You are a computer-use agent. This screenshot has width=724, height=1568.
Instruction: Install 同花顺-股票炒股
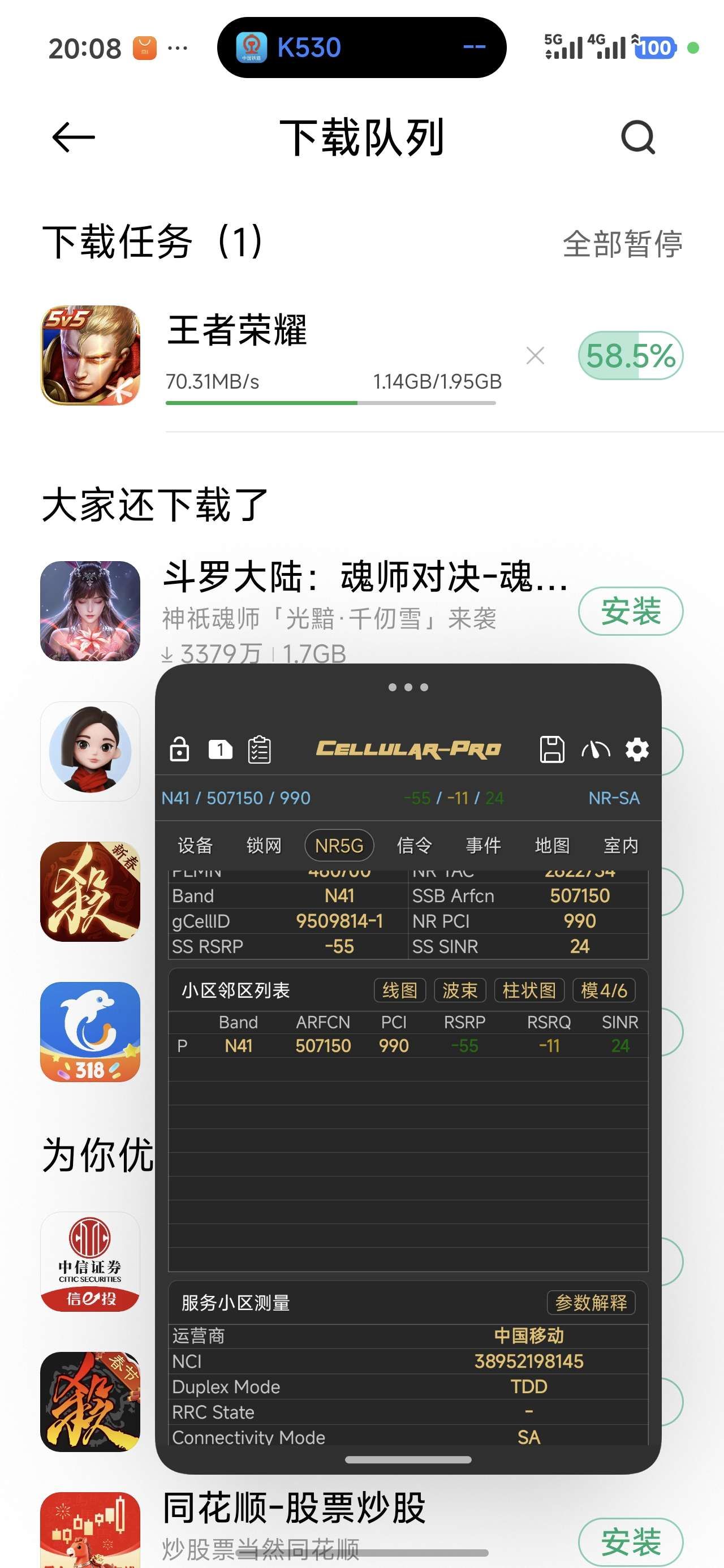630,1541
